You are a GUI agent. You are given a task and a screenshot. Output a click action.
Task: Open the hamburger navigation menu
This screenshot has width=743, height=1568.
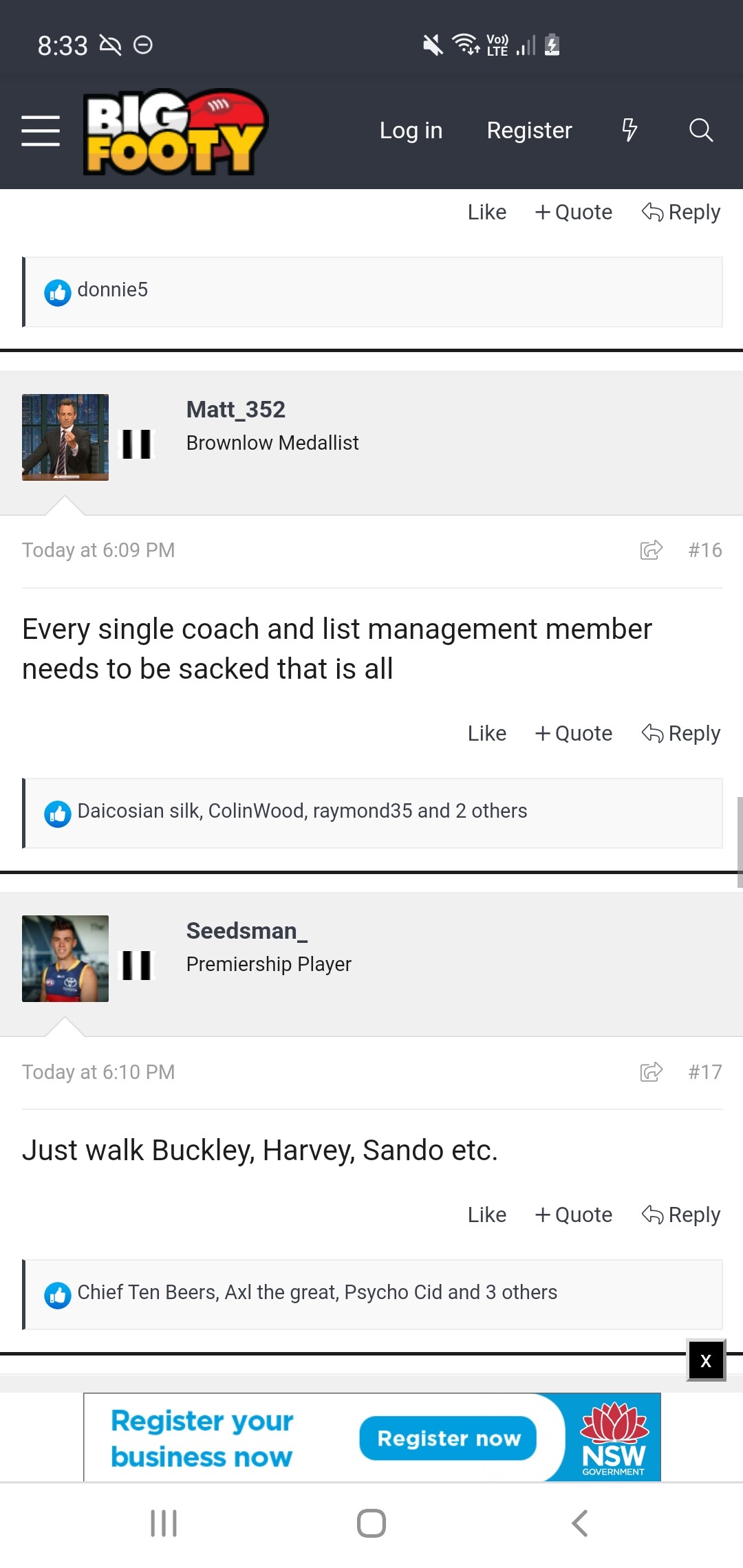pos(41,131)
